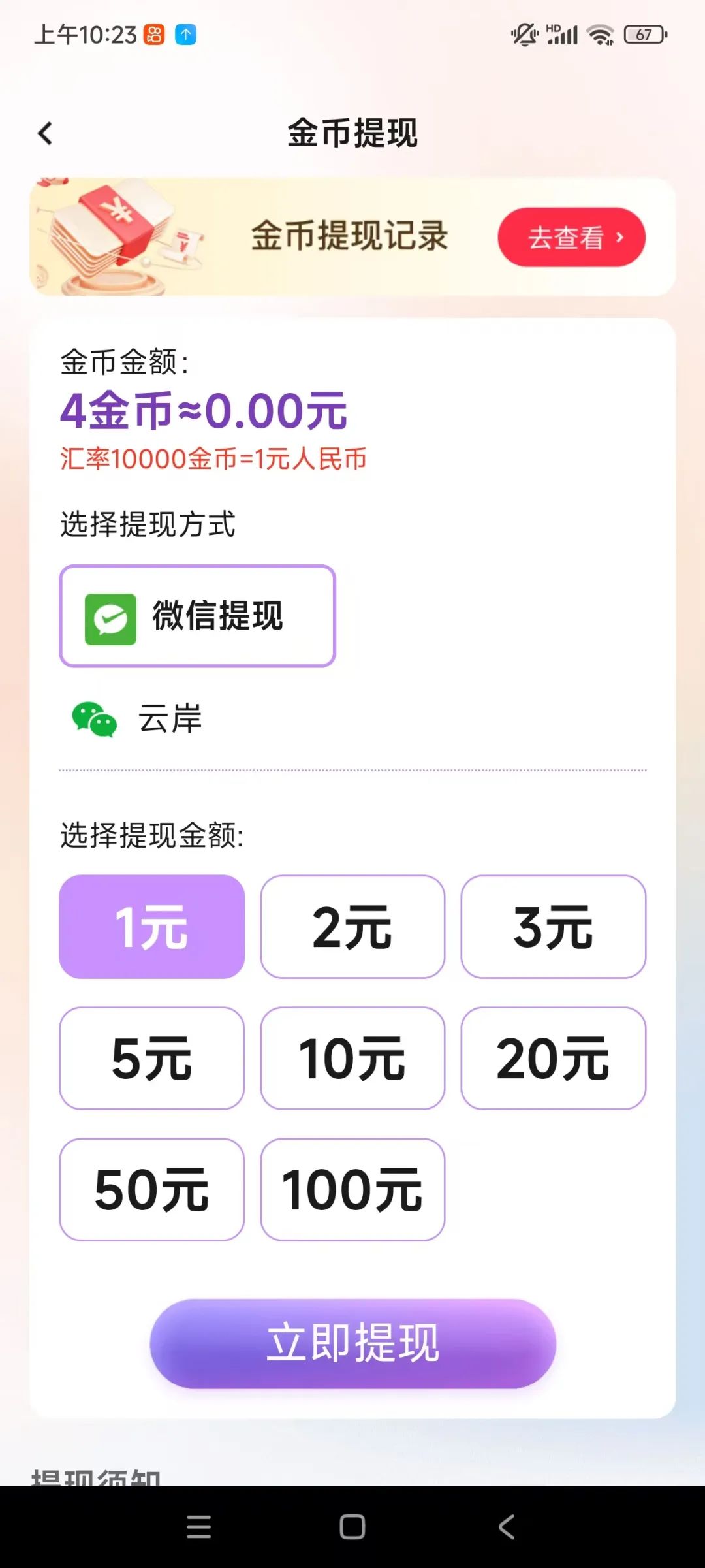Go back using the top-left arrow
This screenshot has width=705, height=1568.
click(45, 133)
